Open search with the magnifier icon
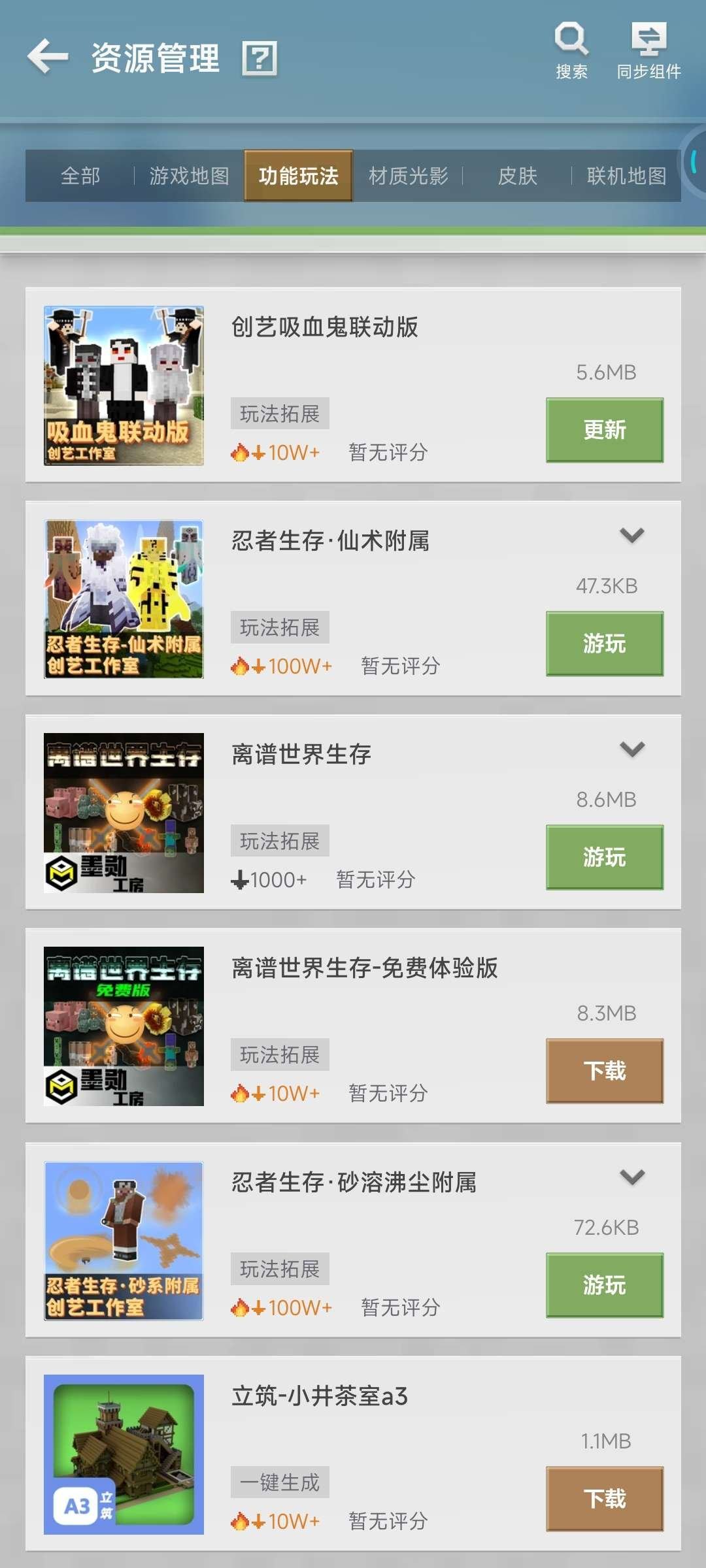The height and width of the screenshot is (1568, 706). pos(571,41)
